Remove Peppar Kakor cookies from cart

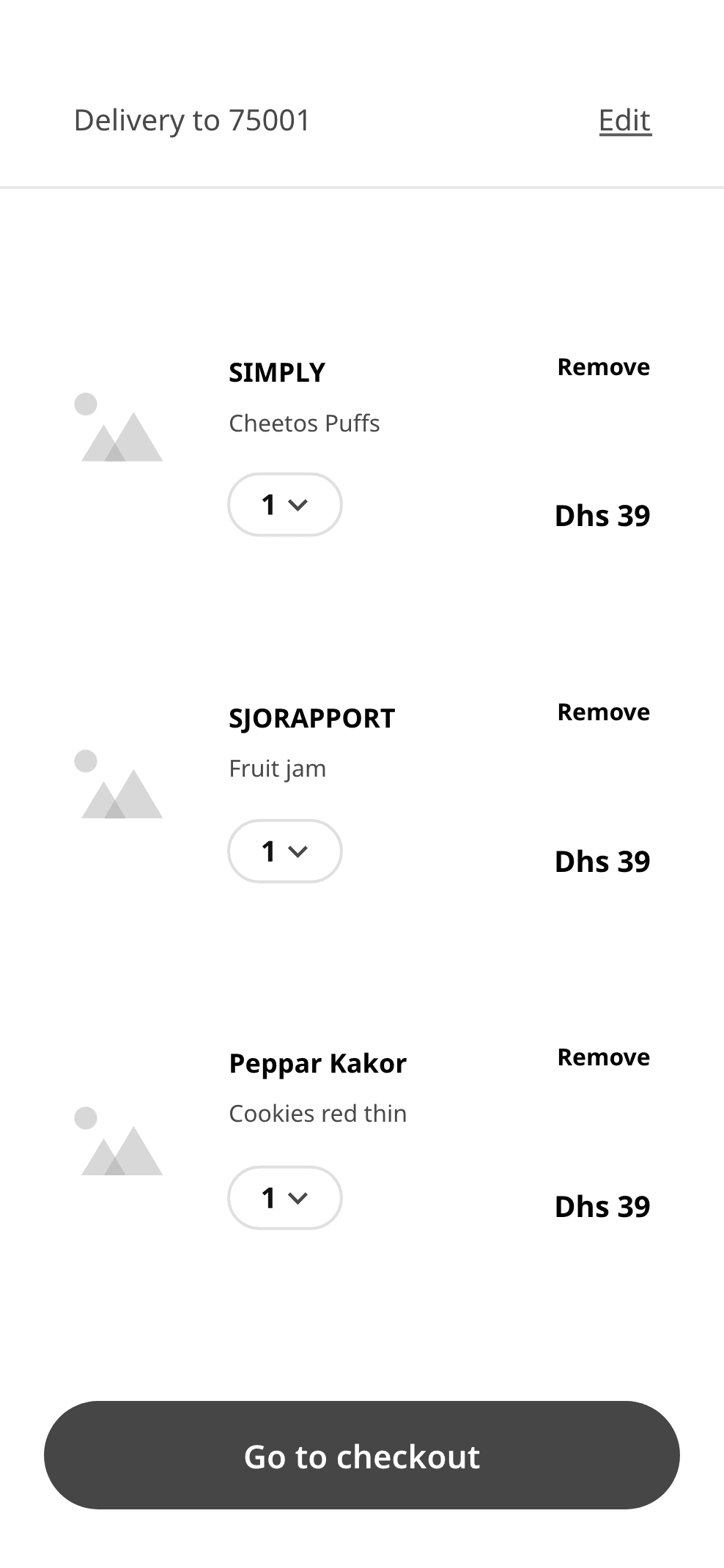tap(603, 1057)
